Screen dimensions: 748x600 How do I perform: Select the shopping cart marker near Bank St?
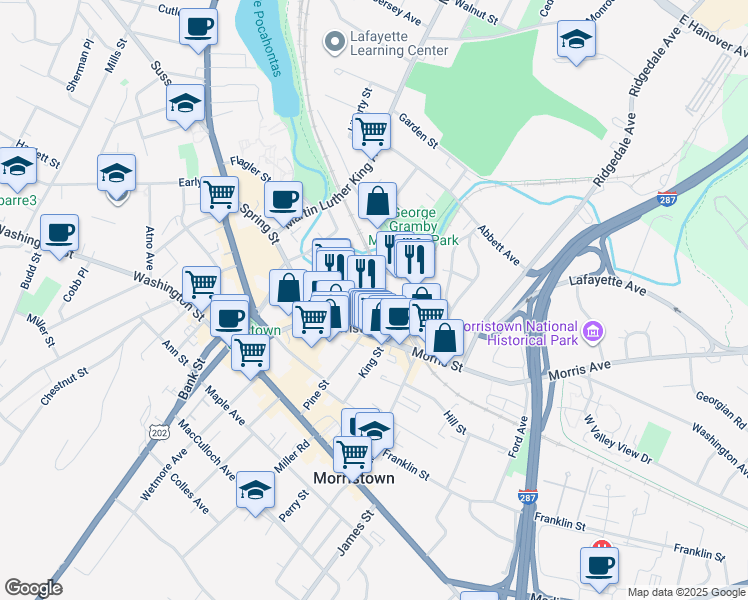[250, 354]
